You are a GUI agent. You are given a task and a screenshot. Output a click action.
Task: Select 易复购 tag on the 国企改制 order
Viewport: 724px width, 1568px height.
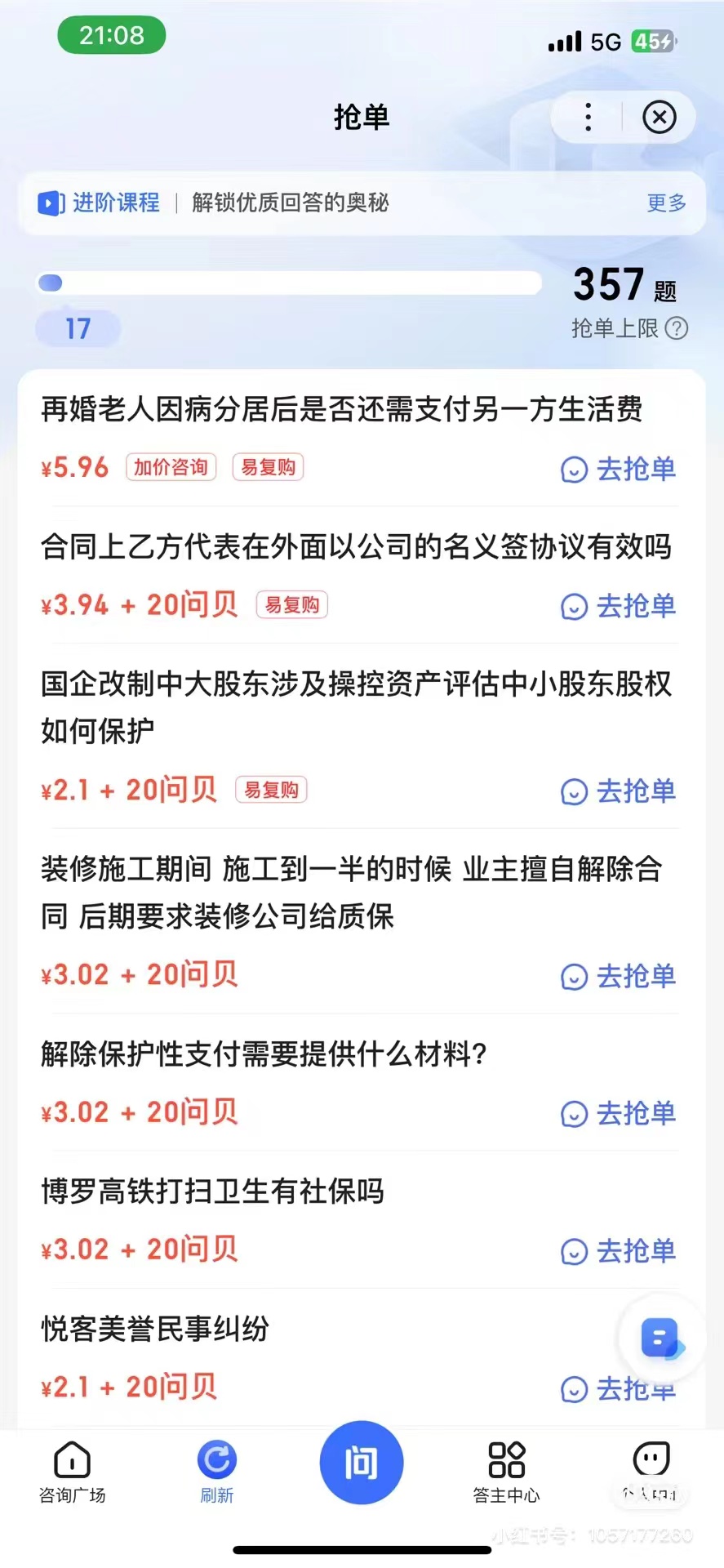pos(270,790)
